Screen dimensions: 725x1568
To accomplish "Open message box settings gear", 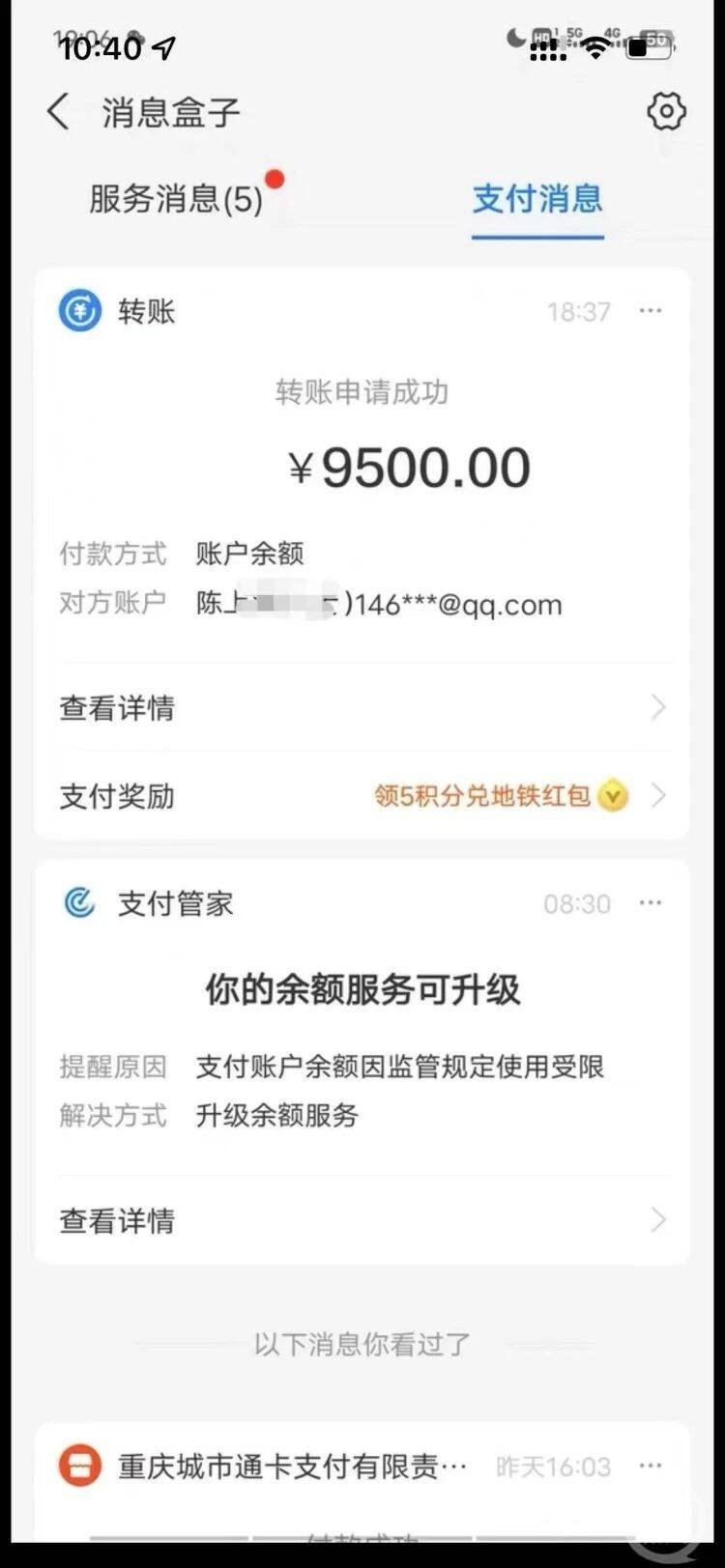I will (666, 112).
